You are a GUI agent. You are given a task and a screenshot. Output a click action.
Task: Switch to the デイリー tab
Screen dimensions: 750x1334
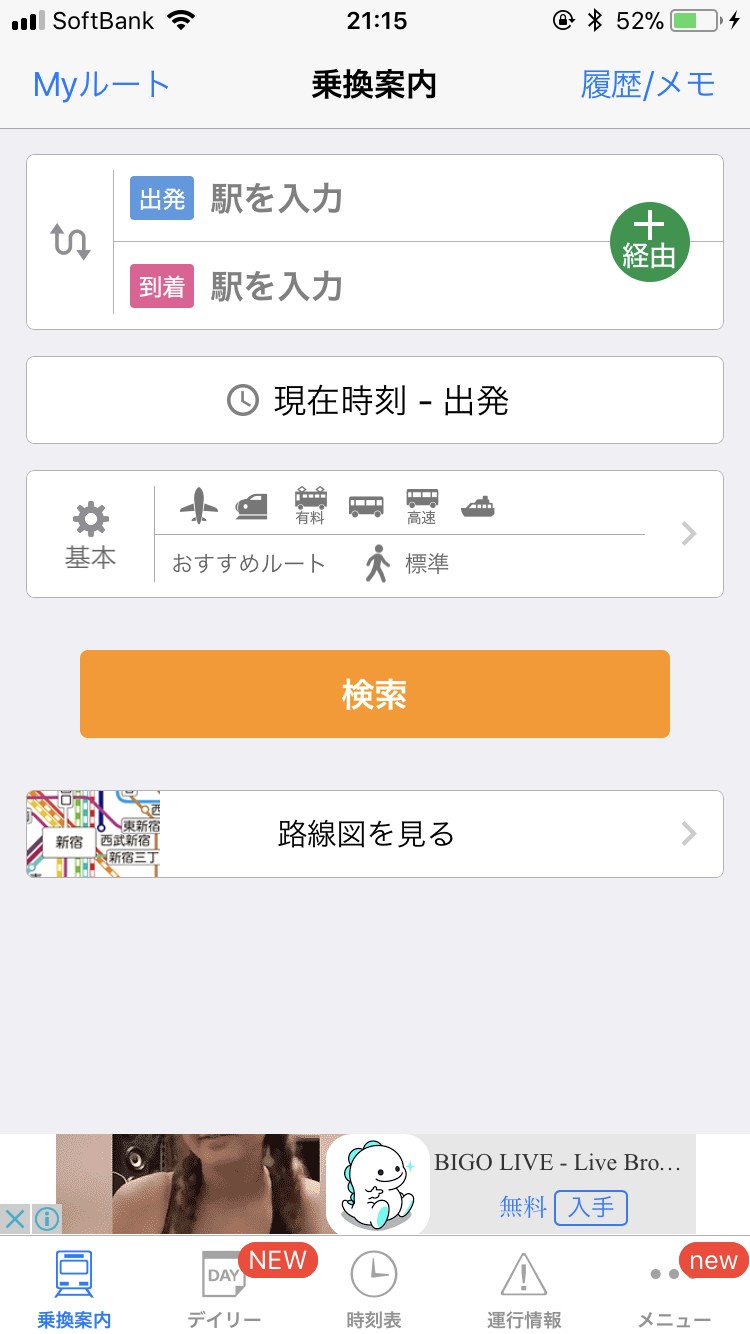click(224, 1288)
